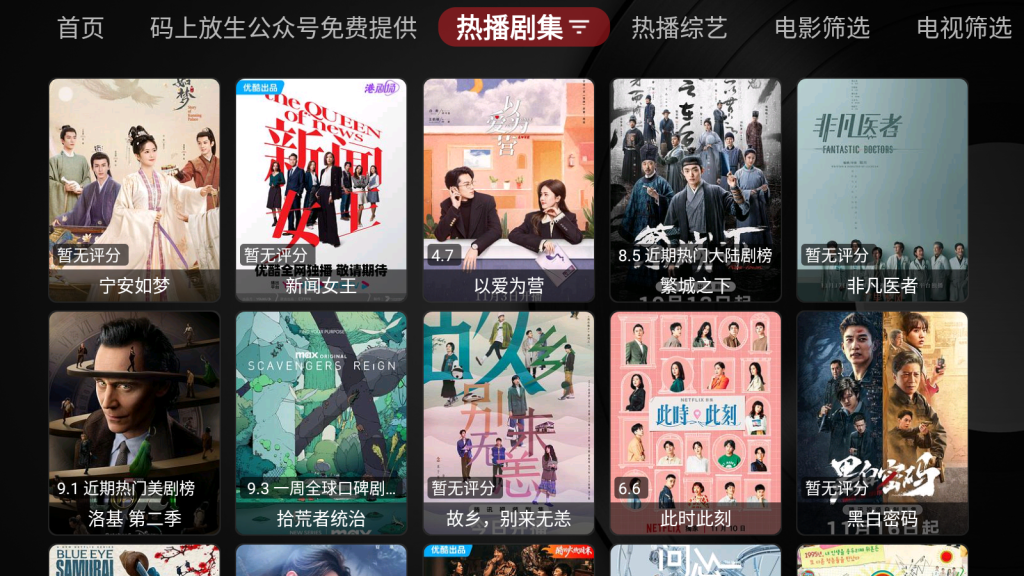Screen dimensions: 1024x576
Task: Open the 码上放生公众号免费提供 tab
Action: click(x=283, y=28)
